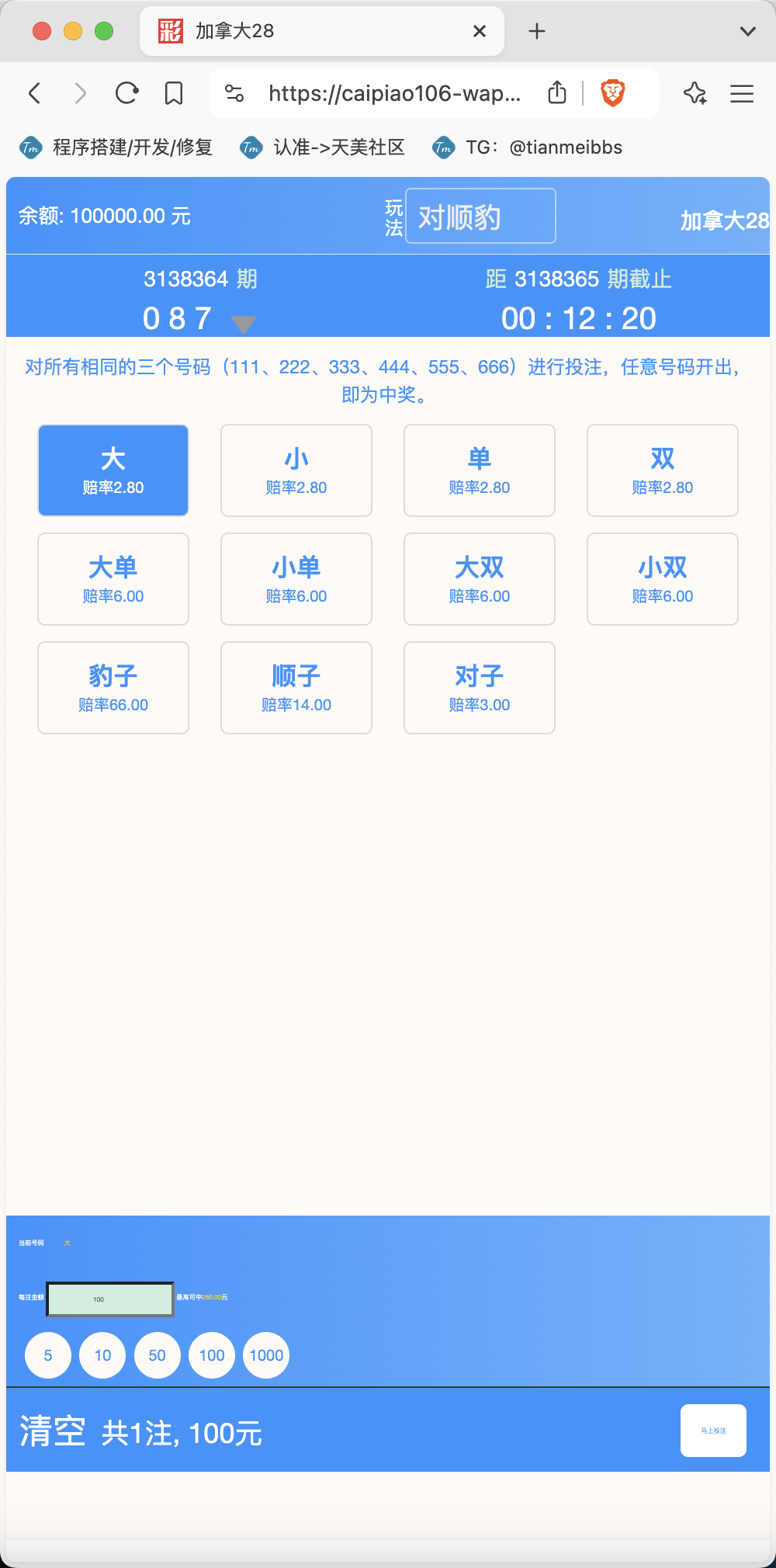Pick the 对子 bet at 3.00
776x1568 pixels.
coord(480,688)
